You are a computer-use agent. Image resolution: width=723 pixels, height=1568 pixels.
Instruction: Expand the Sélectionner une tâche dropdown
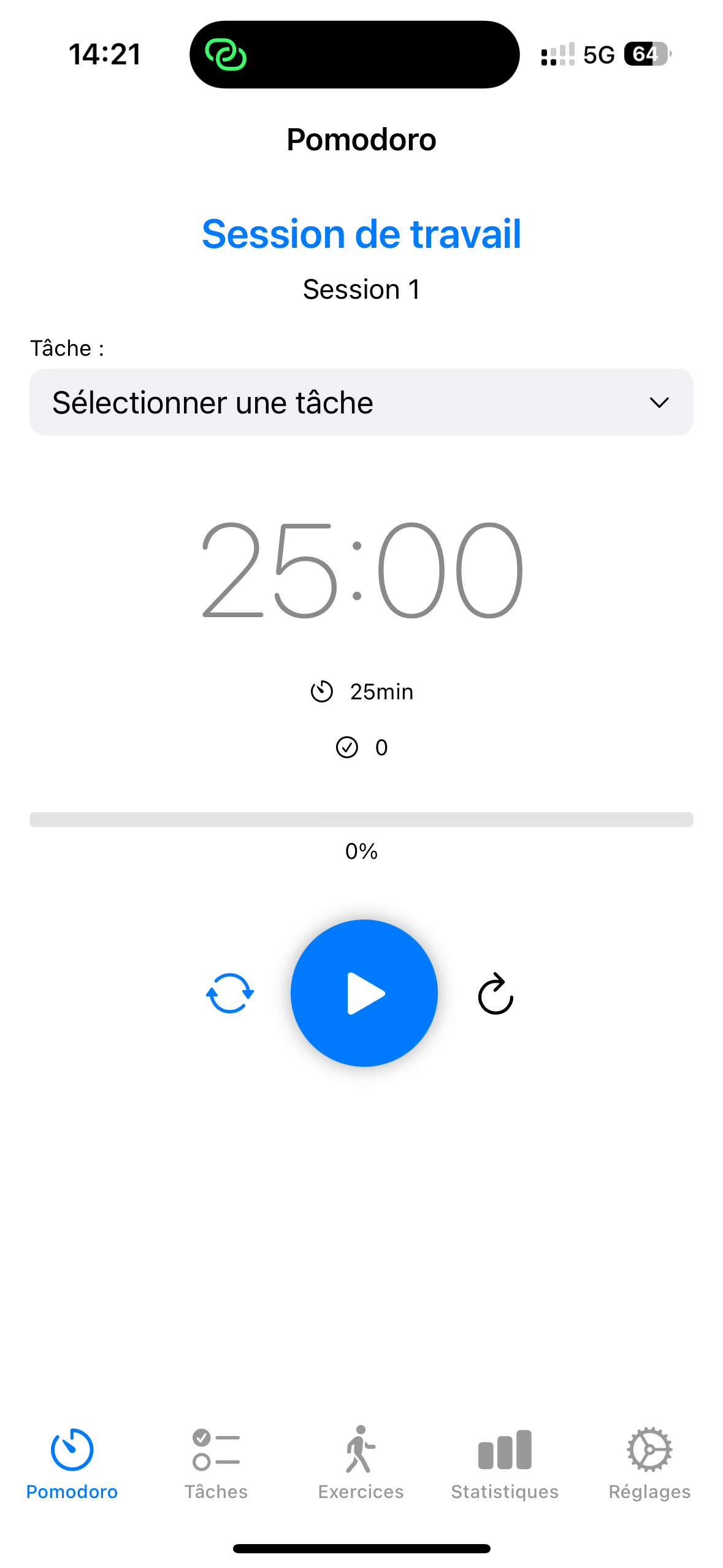361,402
